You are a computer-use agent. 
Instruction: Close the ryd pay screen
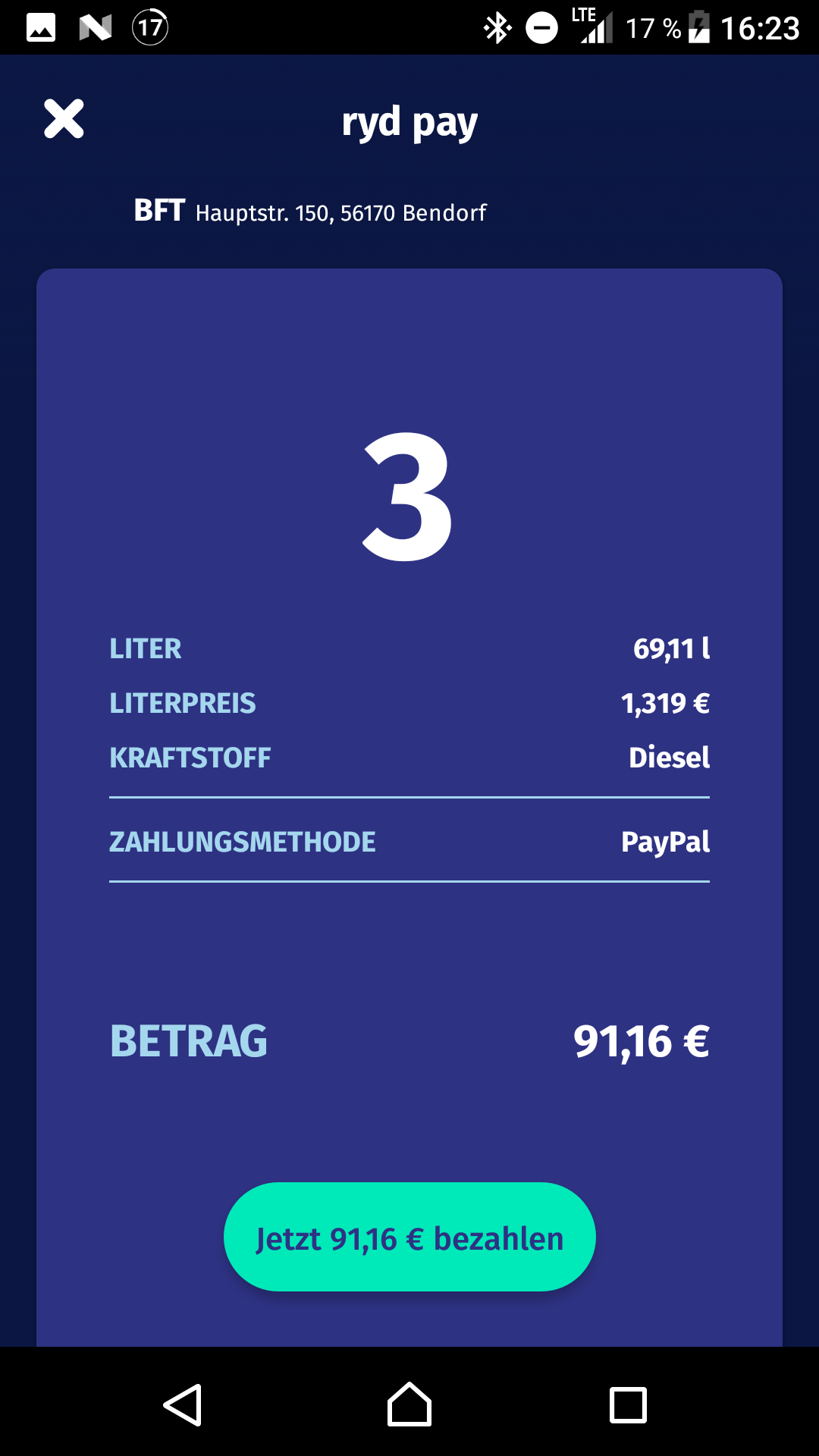(x=64, y=119)
